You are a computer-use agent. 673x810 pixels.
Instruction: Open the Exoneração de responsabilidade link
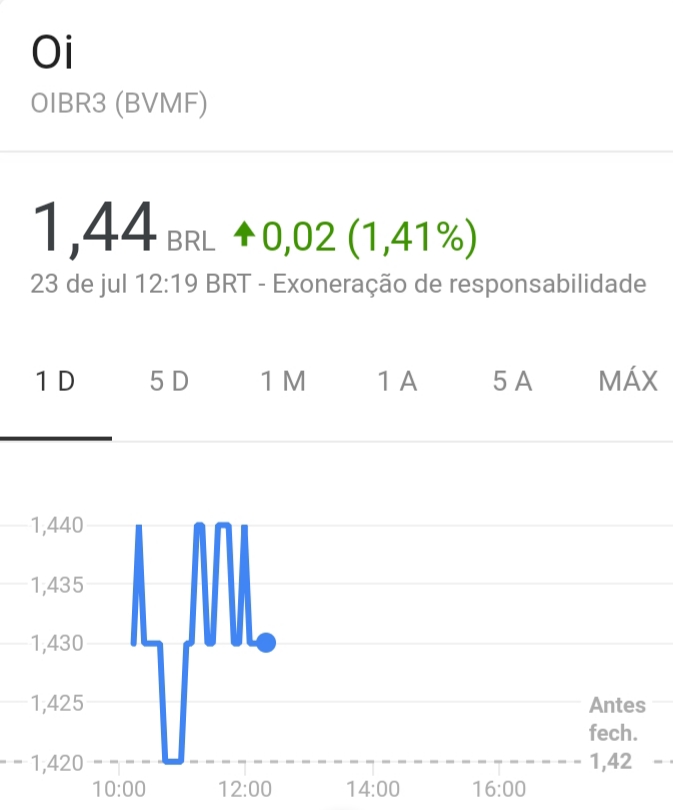pos(459,284)
